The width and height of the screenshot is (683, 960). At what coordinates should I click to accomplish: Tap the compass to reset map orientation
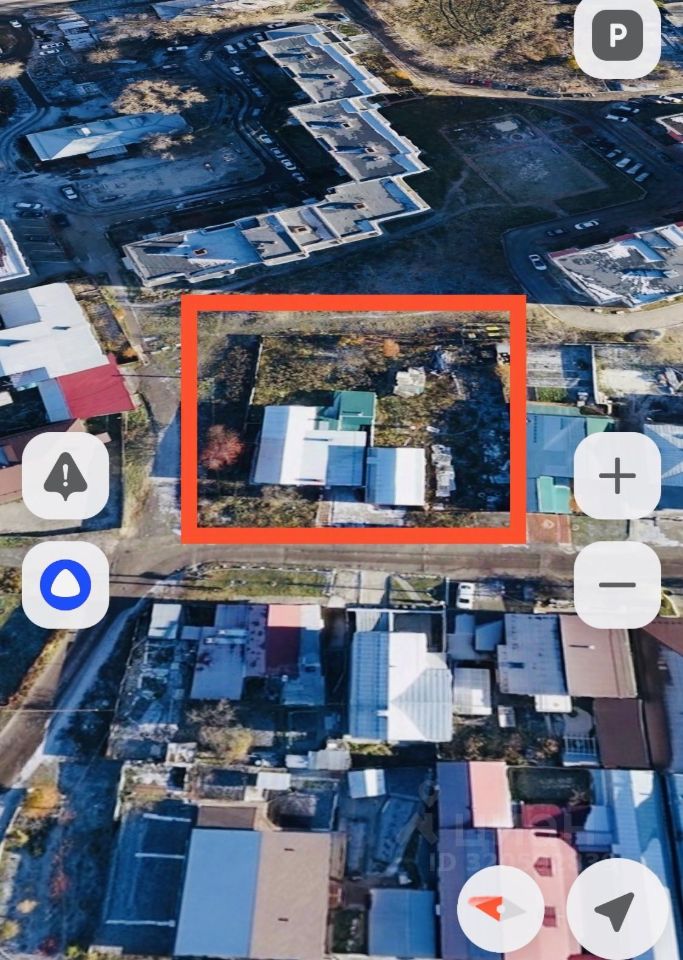[500, 908]
